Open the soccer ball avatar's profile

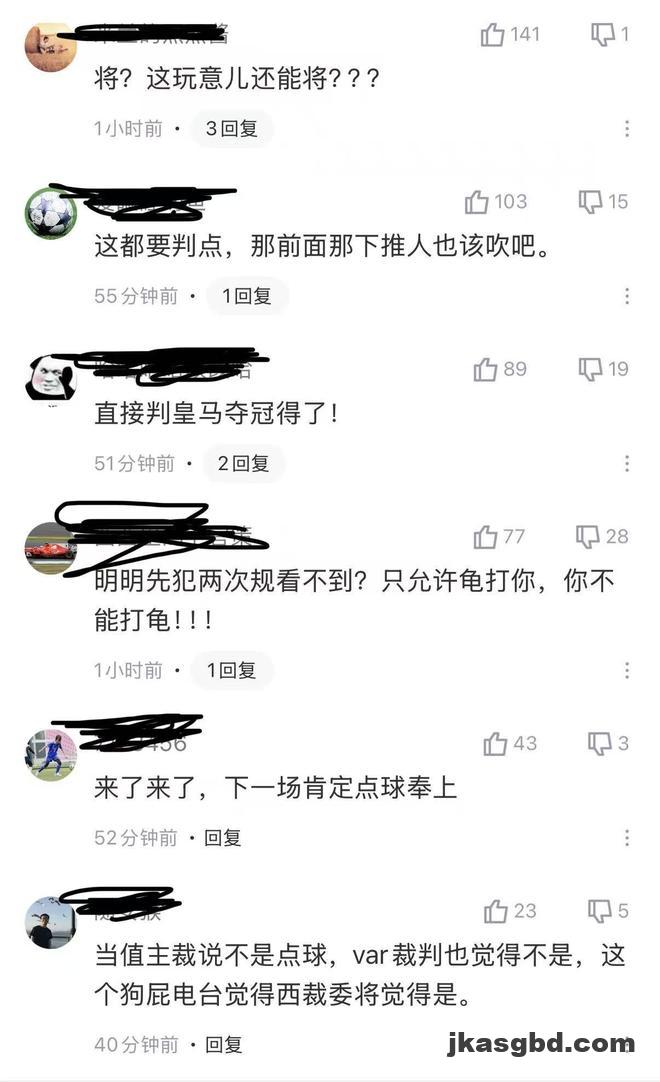coord(50,212)
